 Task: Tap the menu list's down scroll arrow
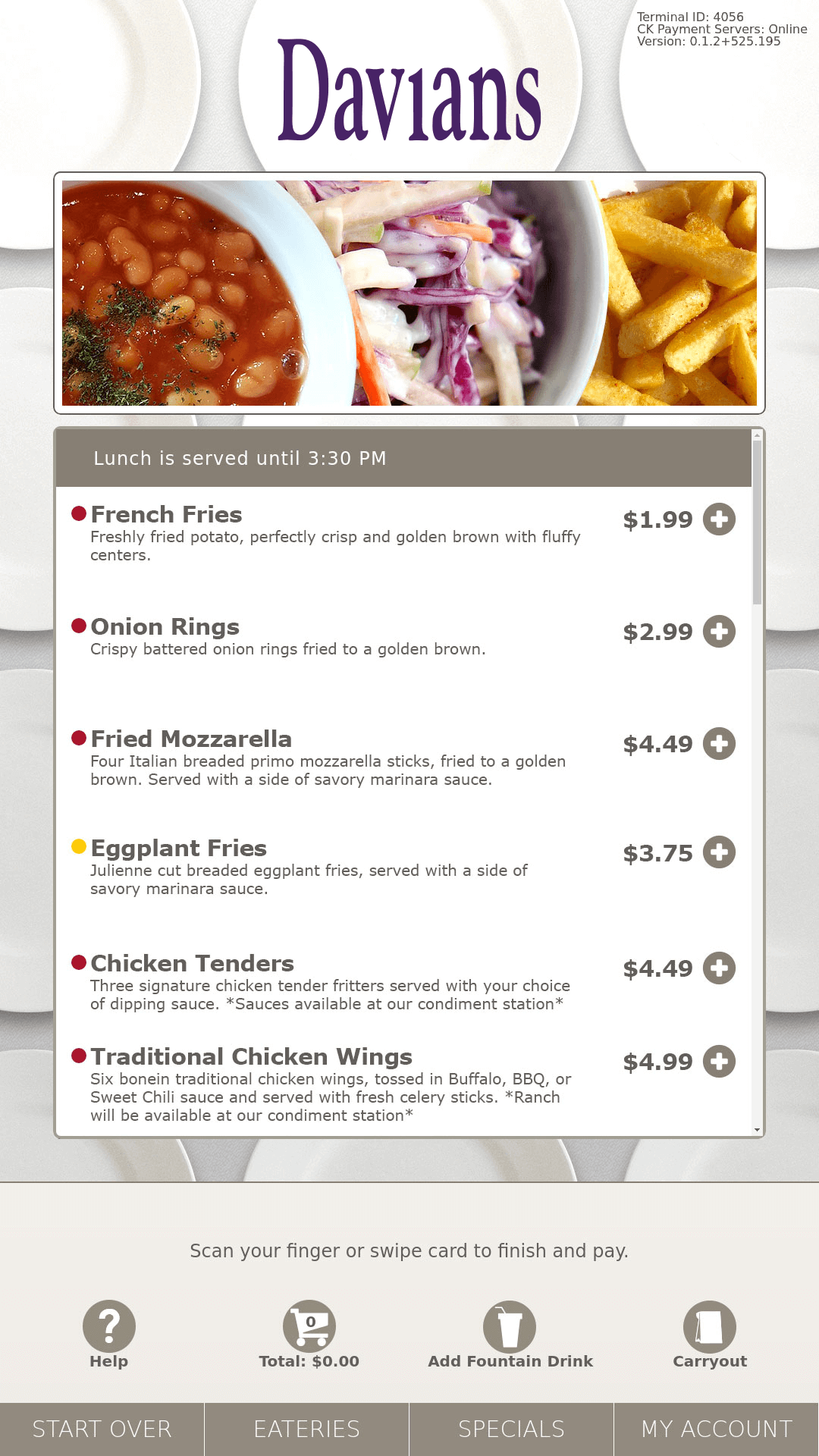(x=757, y=1130)
